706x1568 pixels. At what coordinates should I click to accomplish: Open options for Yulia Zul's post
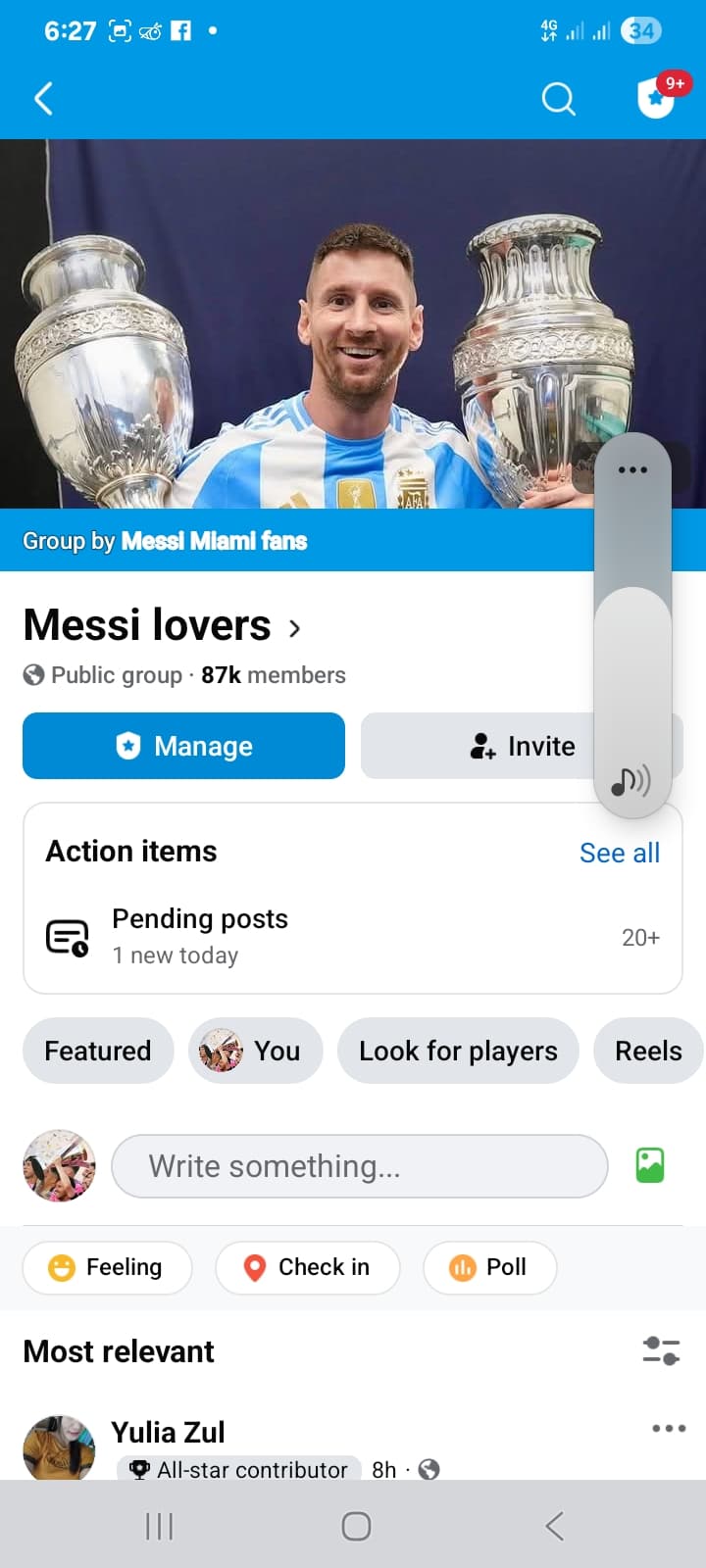668,1429
